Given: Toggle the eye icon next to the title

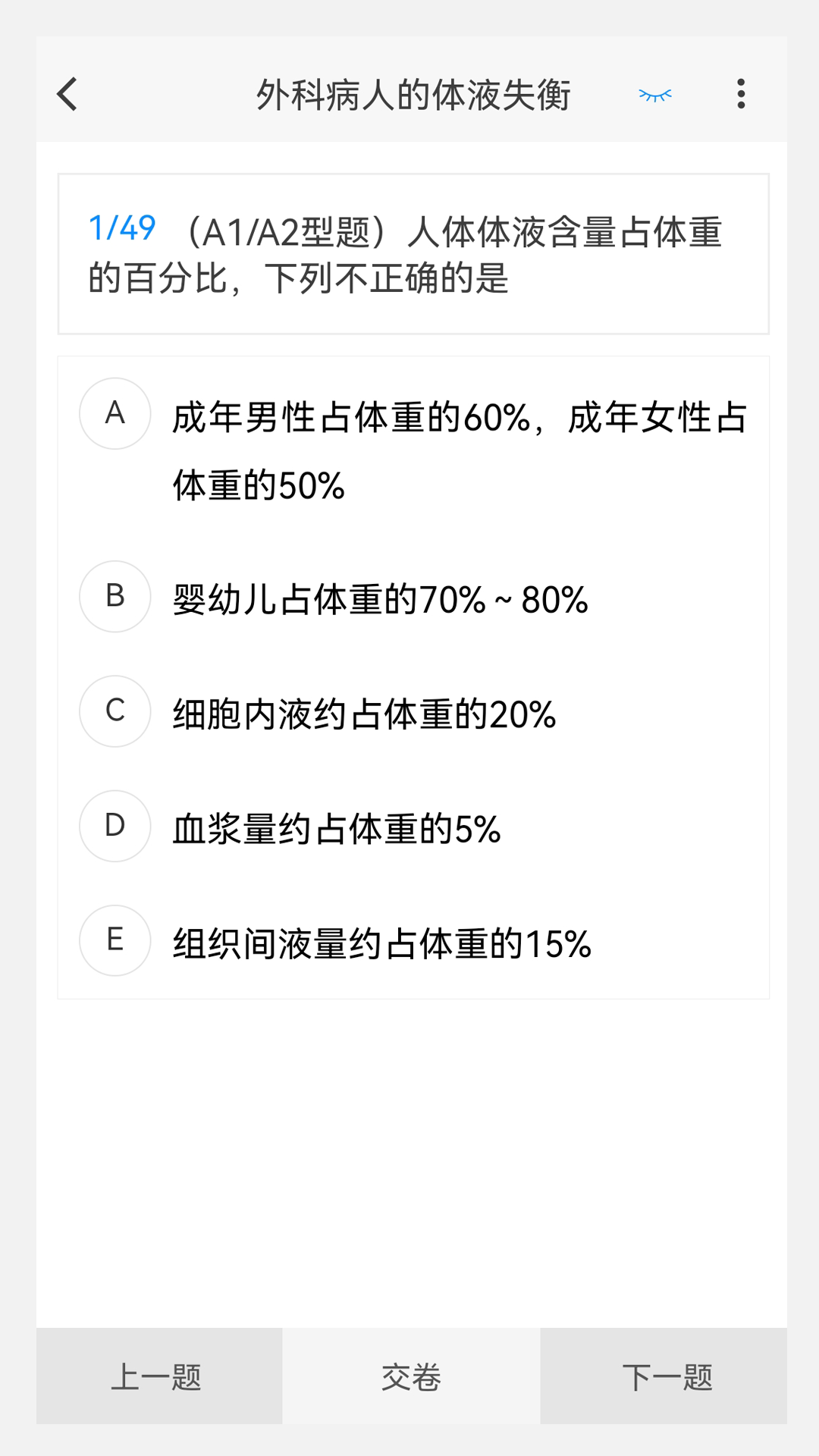Looking at the screenshot, I should click(654, 93).
